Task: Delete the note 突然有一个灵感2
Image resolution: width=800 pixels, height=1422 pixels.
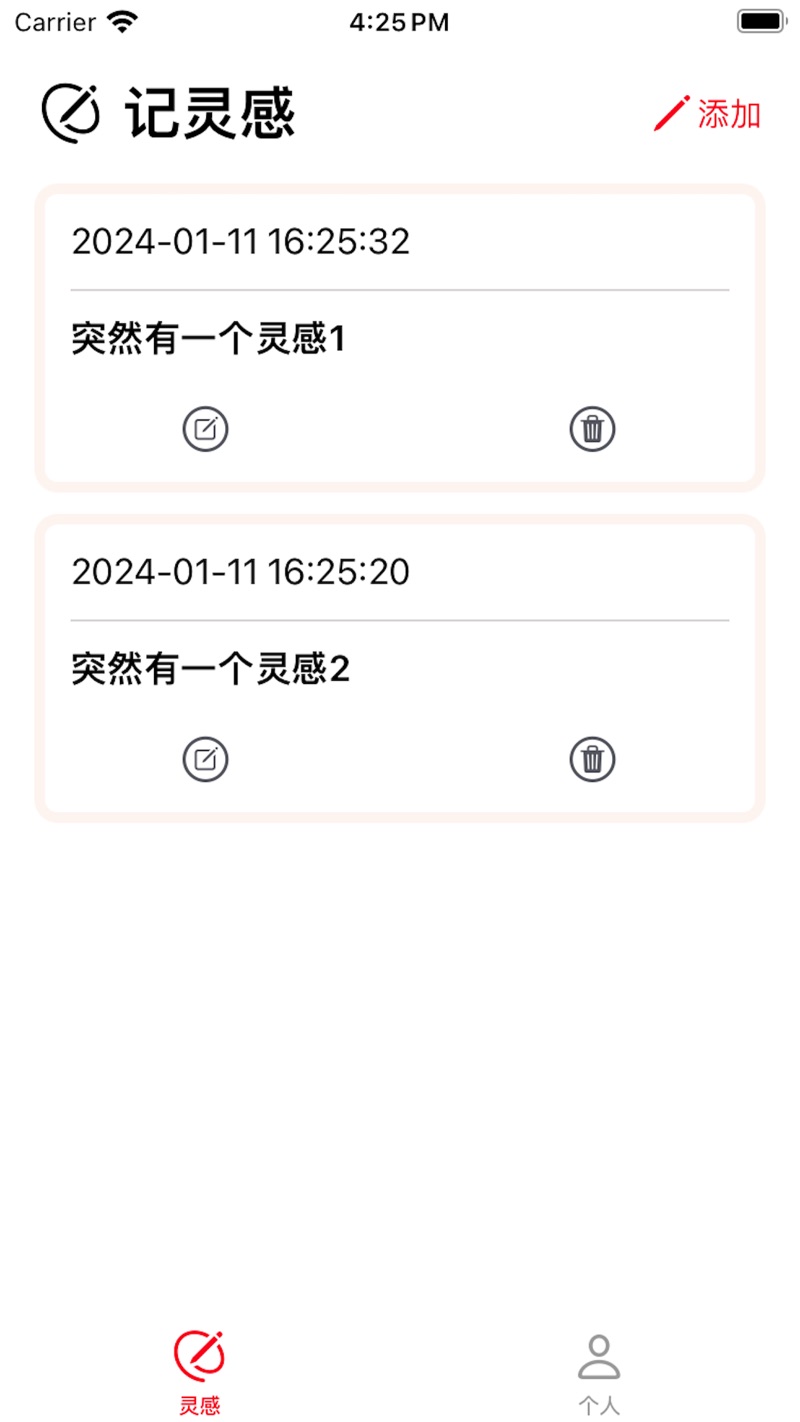Action: coord(593,759)
